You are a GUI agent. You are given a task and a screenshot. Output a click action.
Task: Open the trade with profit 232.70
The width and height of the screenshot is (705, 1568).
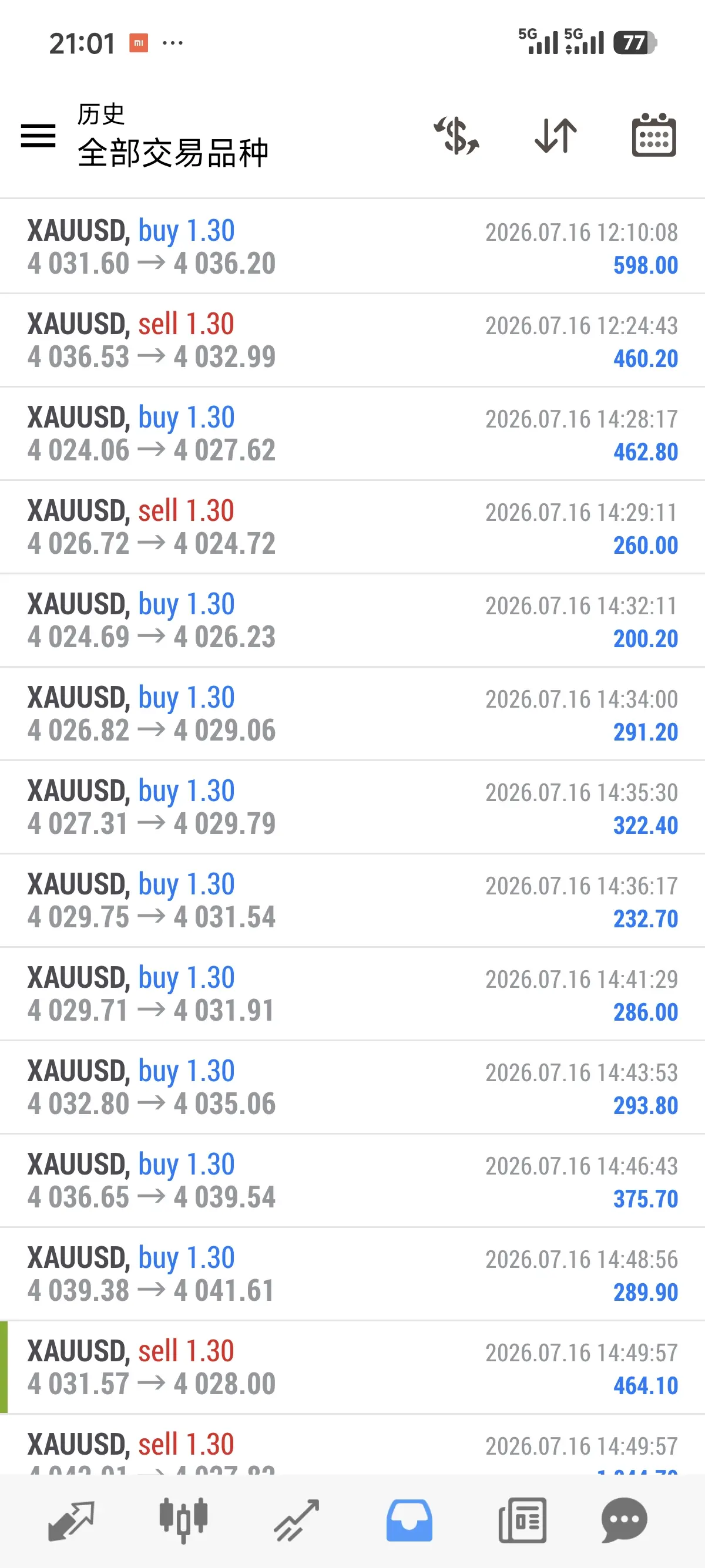coord(352,901)
